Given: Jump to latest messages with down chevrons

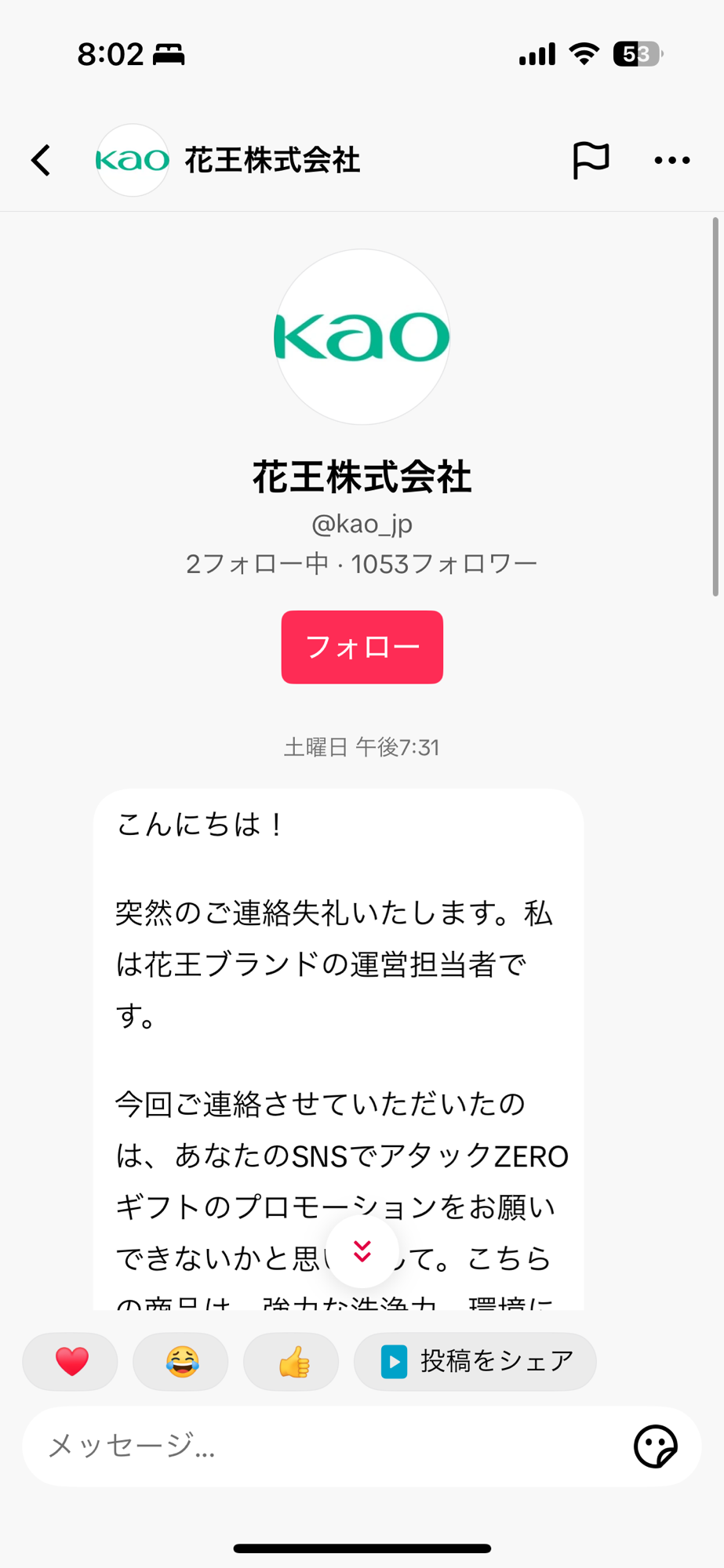Looking at the screenshot, I should [362, 1251].
